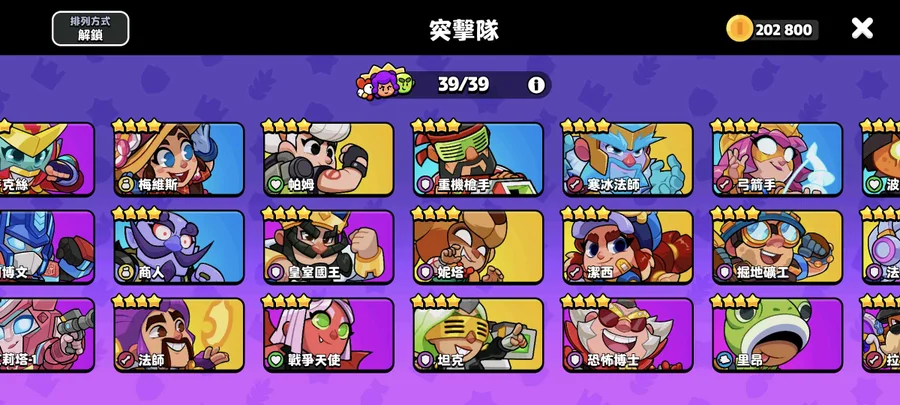Open the 潔西 character card
The height and width of the screenshot is (405, 900).
pyautogui.click(x=627, y=246)
